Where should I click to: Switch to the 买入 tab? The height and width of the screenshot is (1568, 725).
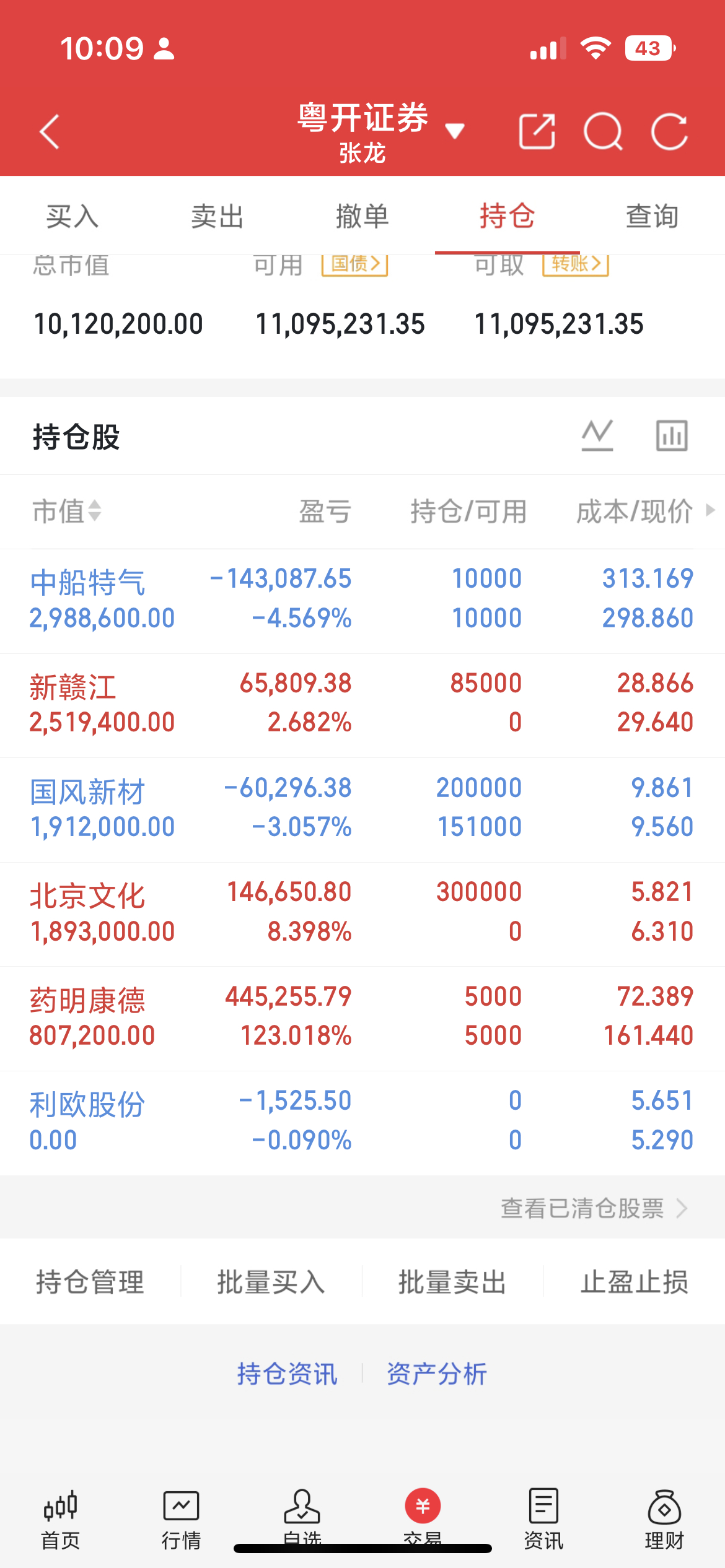click(72, 217)
